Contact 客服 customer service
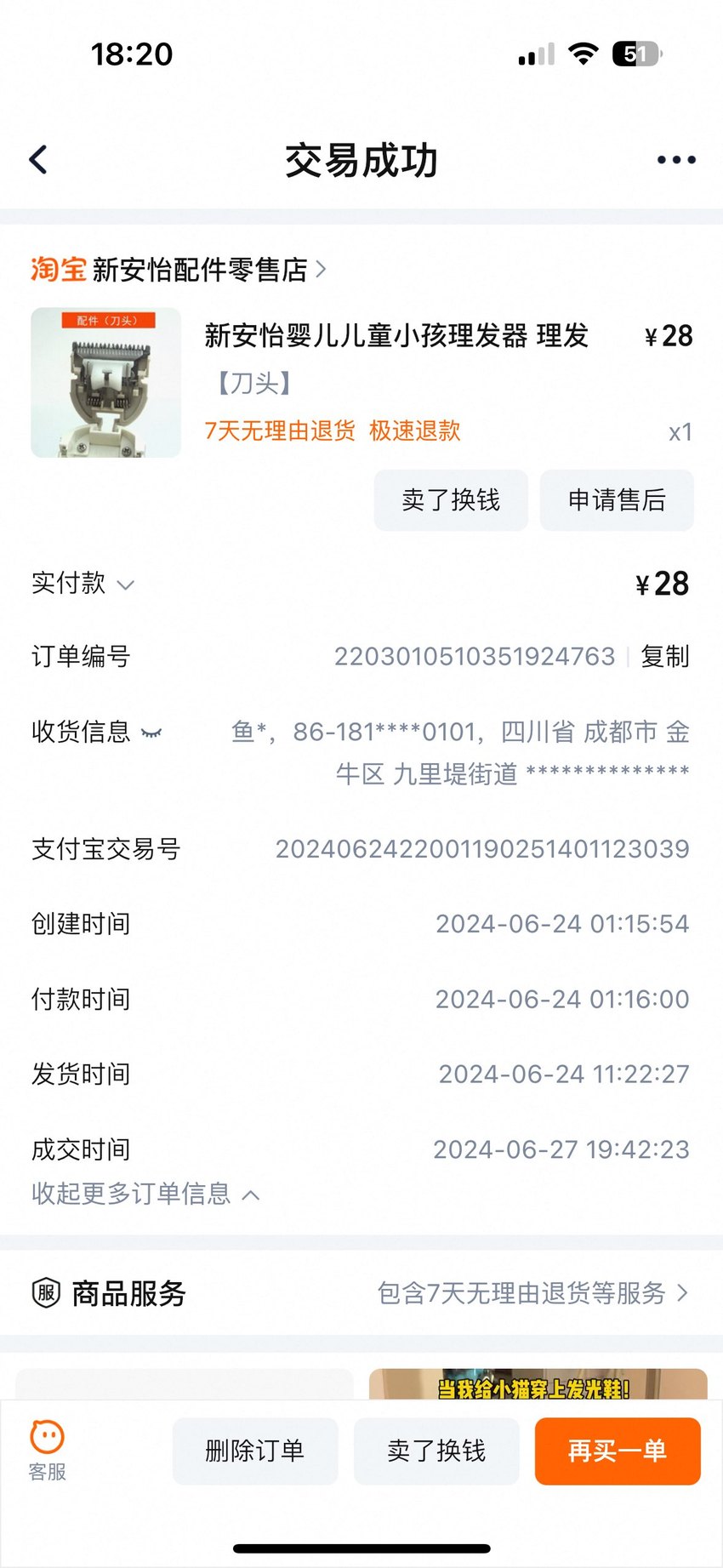The image size is (723, 1568). [x=47, y=1451]
